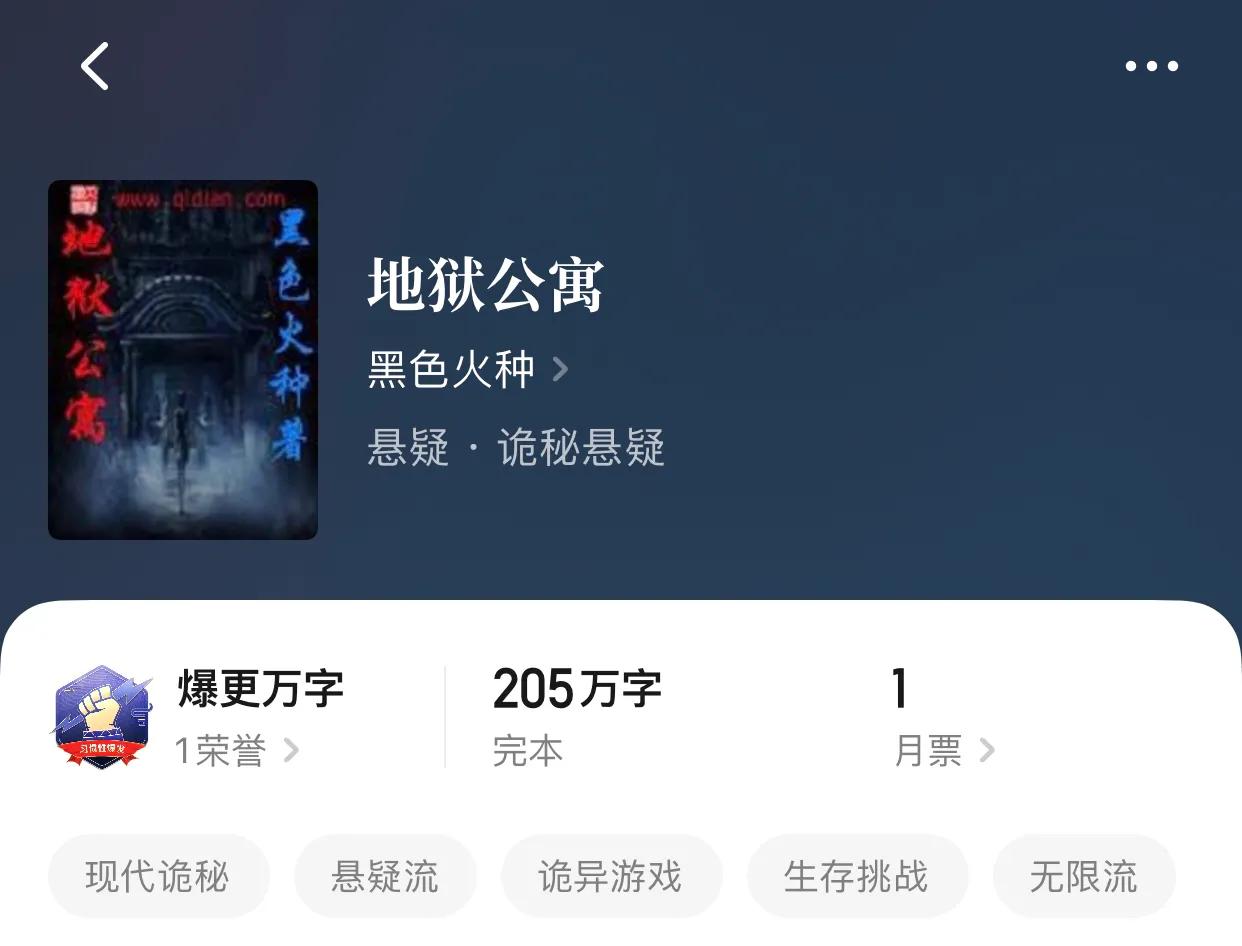
Task: Select the 悬疑流 tag chip
Action: point(385,877)
